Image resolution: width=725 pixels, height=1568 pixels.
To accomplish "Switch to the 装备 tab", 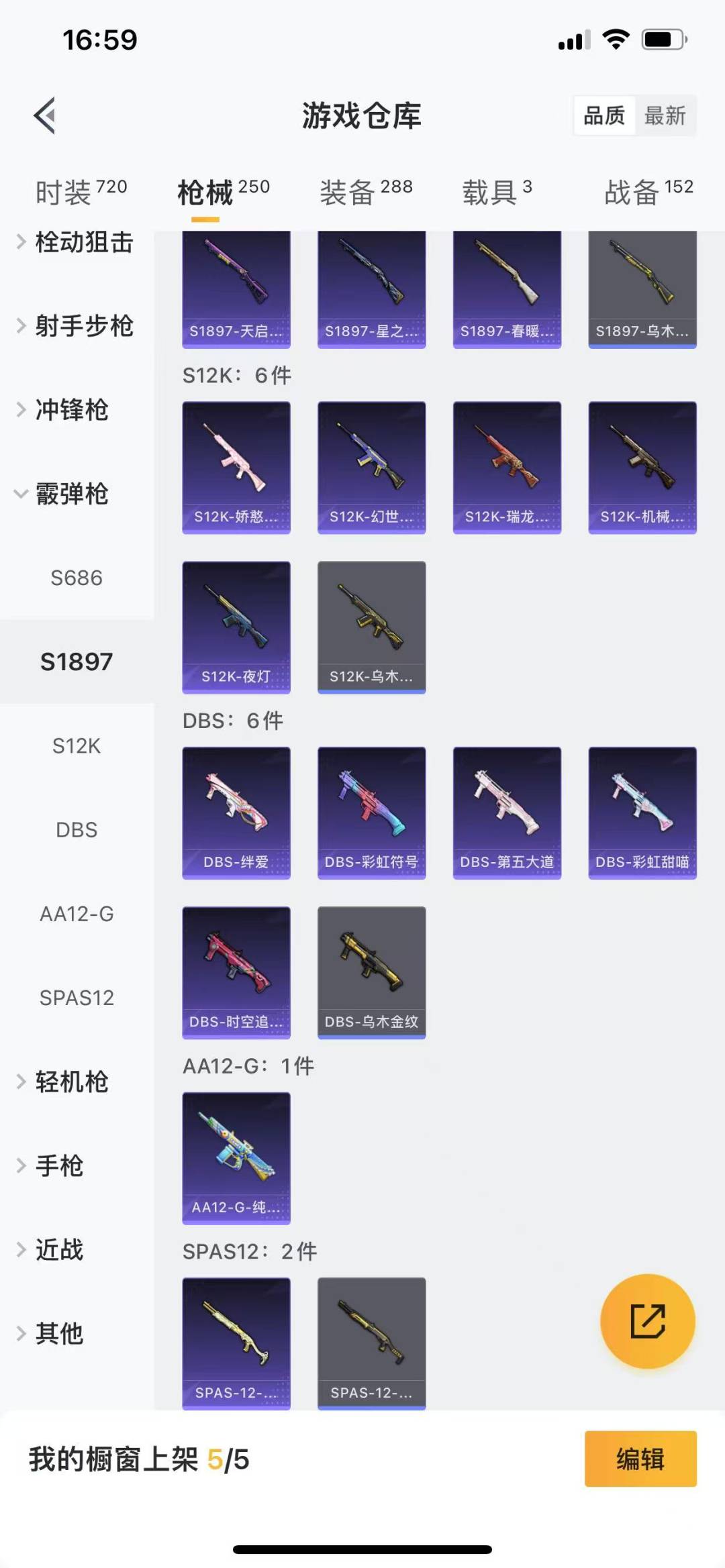I will [366, 192].
